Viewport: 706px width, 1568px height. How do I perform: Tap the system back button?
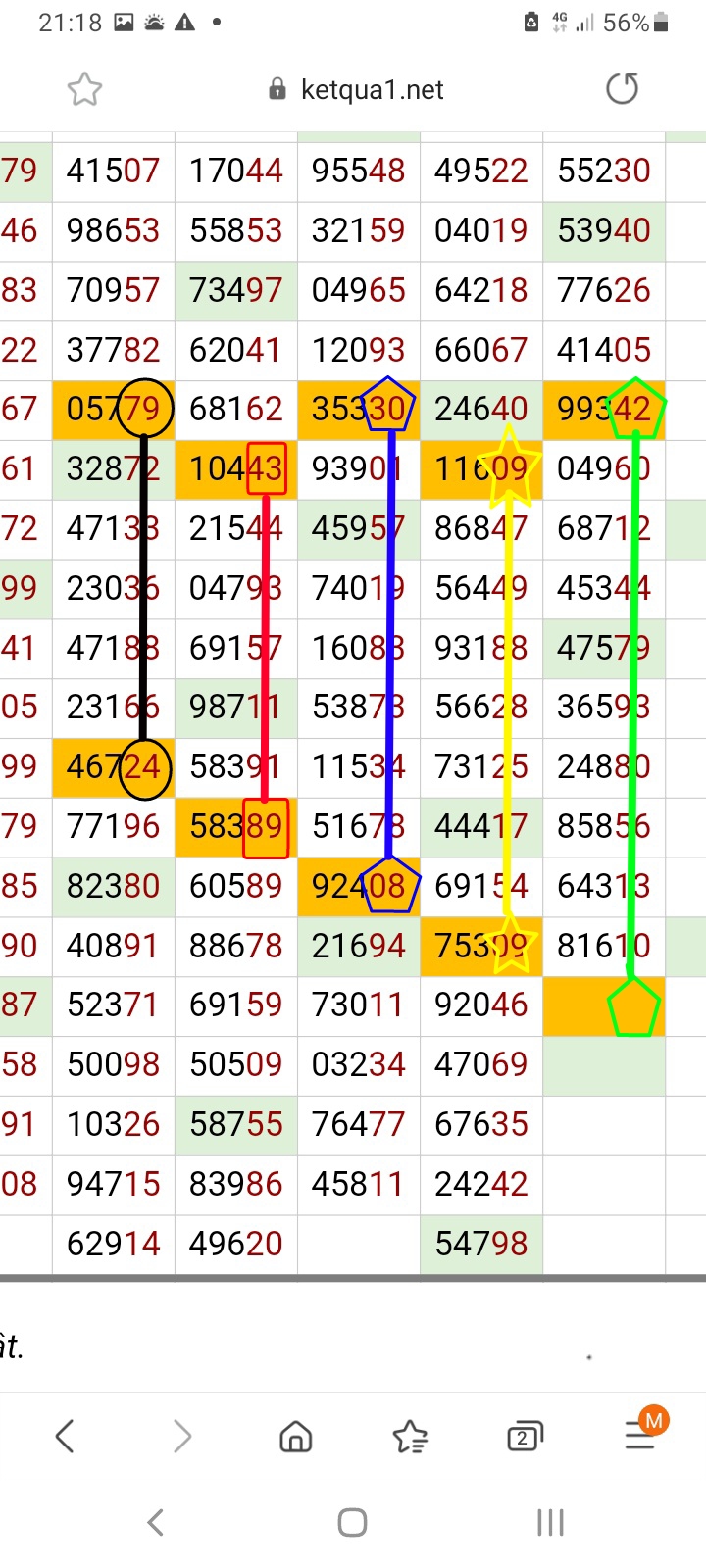click(155, 1522)
